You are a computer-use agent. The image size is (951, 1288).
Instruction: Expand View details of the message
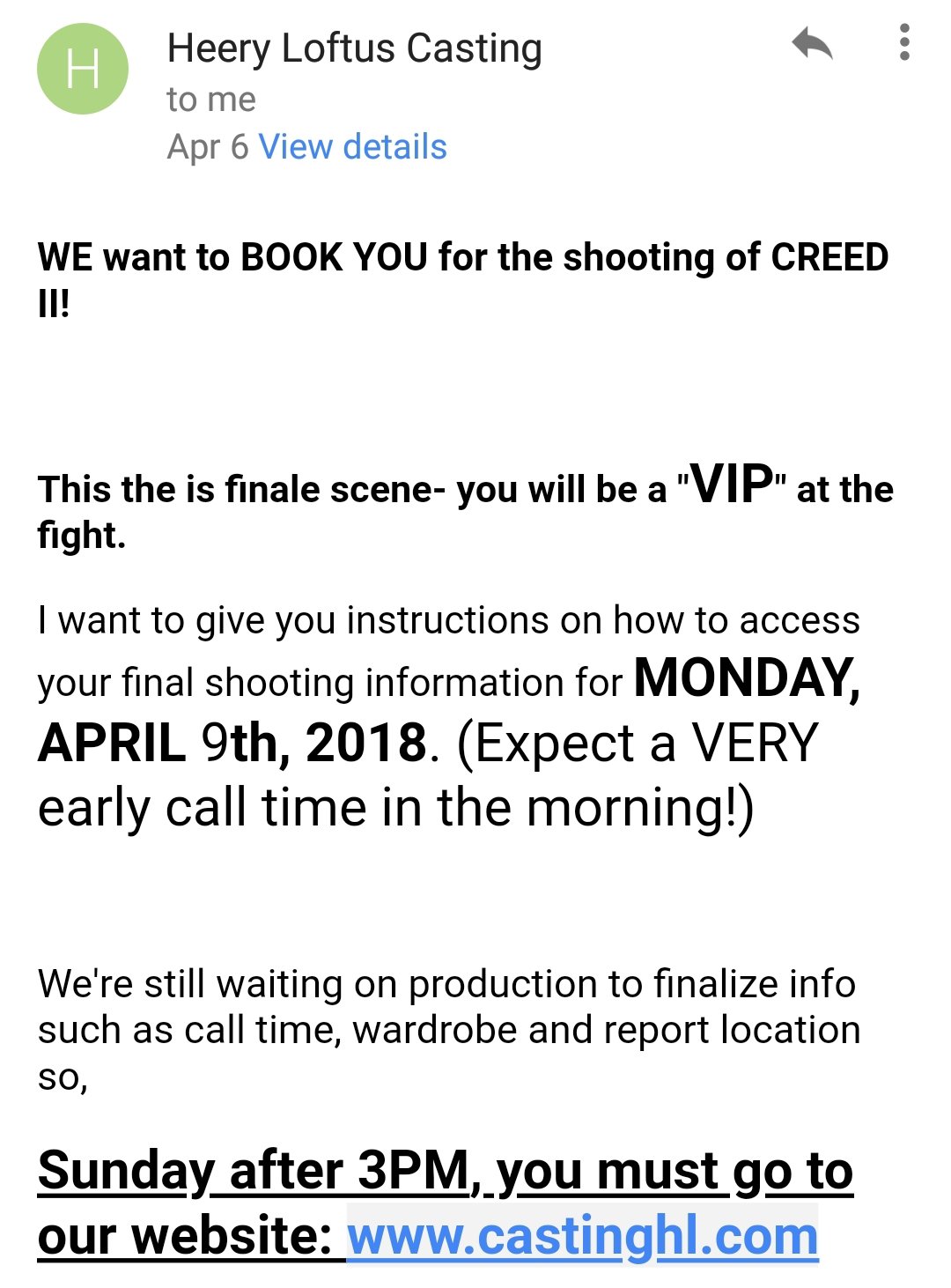point(352,147)
